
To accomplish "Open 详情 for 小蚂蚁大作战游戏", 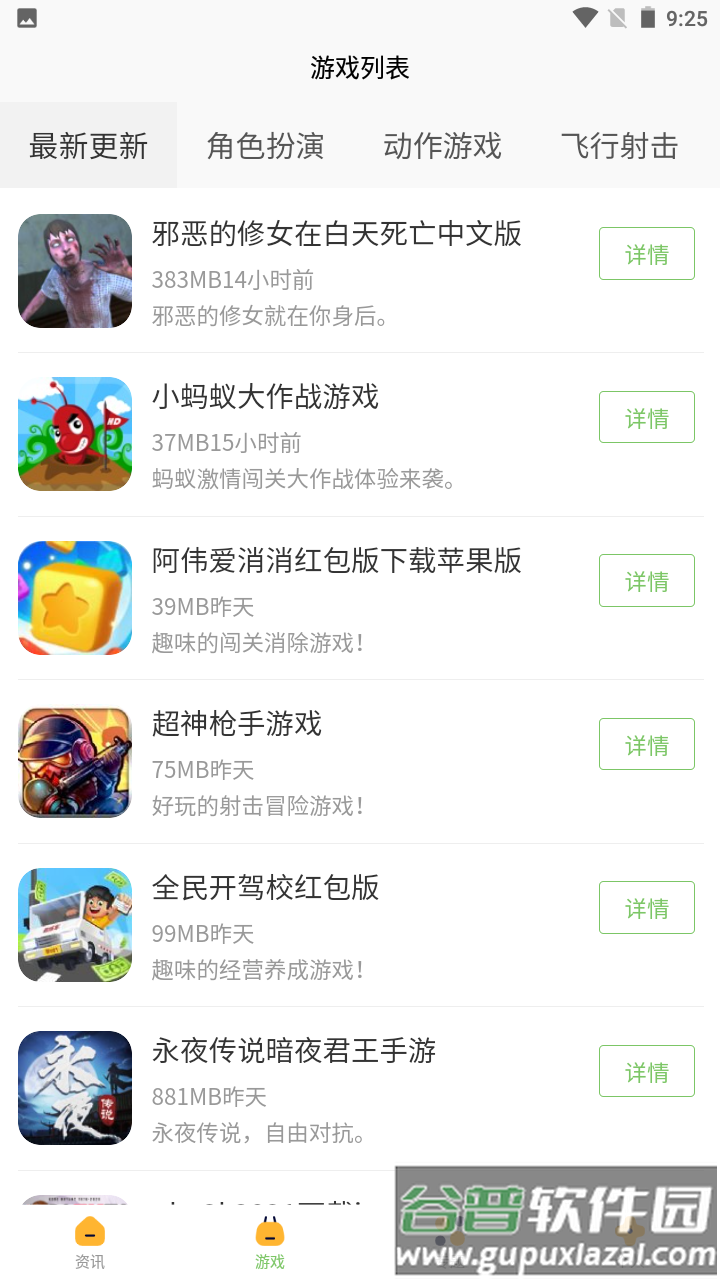I will pyautogui.click(x=646, y=417).
